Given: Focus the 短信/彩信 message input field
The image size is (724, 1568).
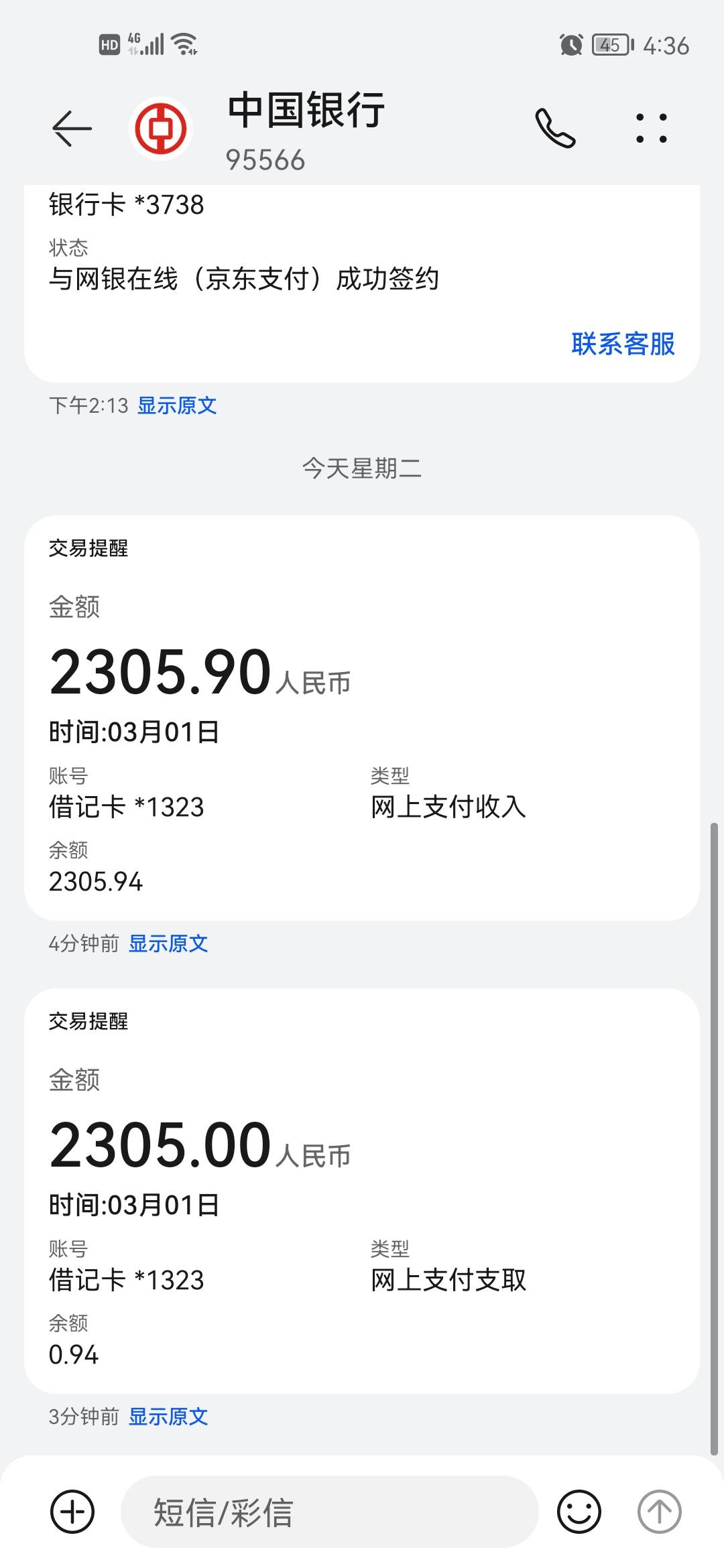Looking at the screenshot, I should pos(330,1512).
